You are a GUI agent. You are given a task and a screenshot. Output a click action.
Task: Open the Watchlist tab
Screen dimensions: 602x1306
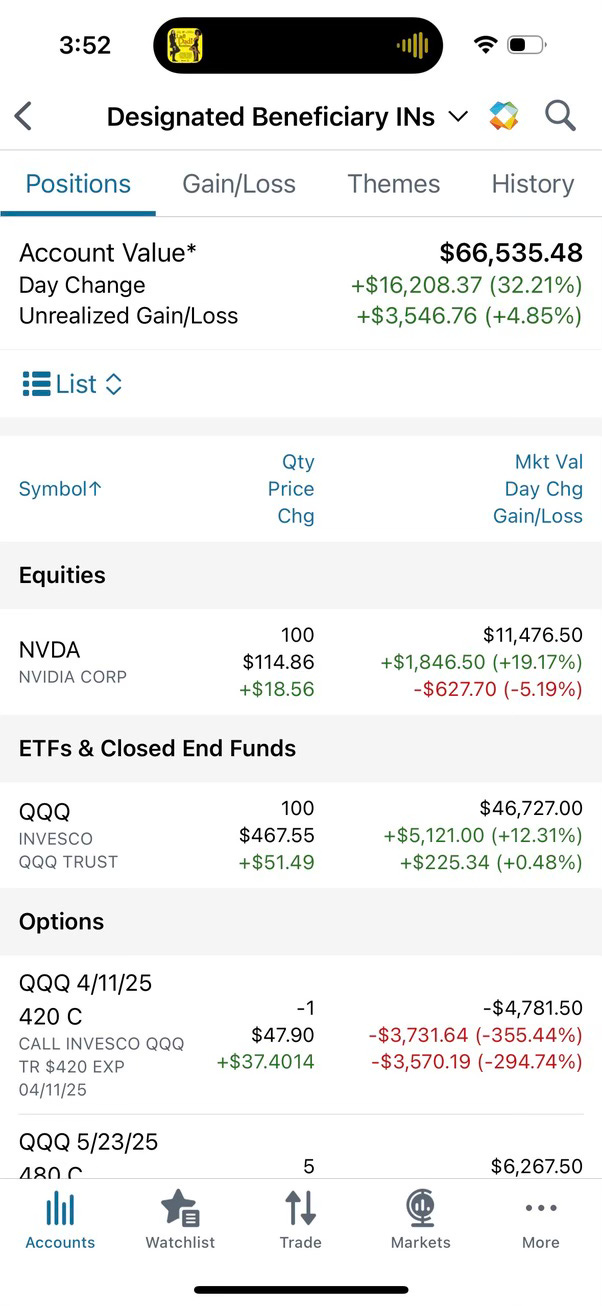point(180,1219)
